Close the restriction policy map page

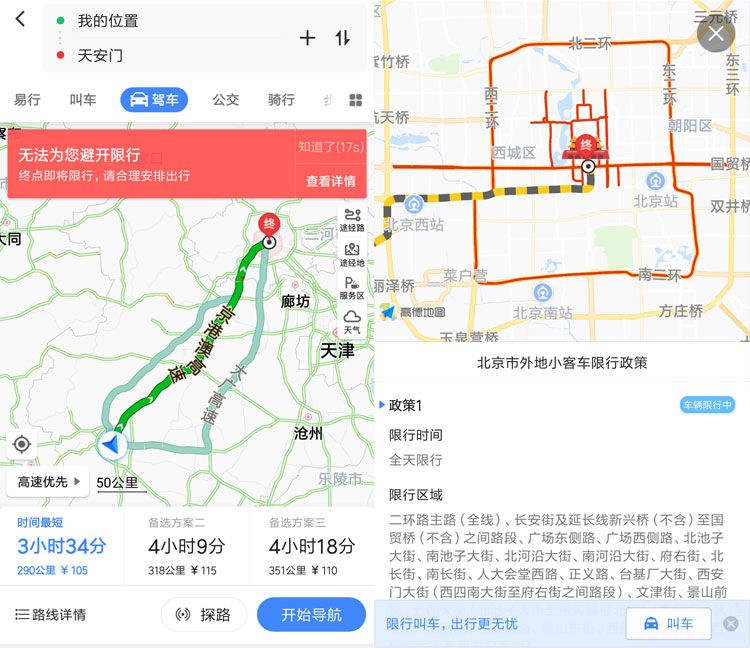pyautogui.click(x=715, y=35)
